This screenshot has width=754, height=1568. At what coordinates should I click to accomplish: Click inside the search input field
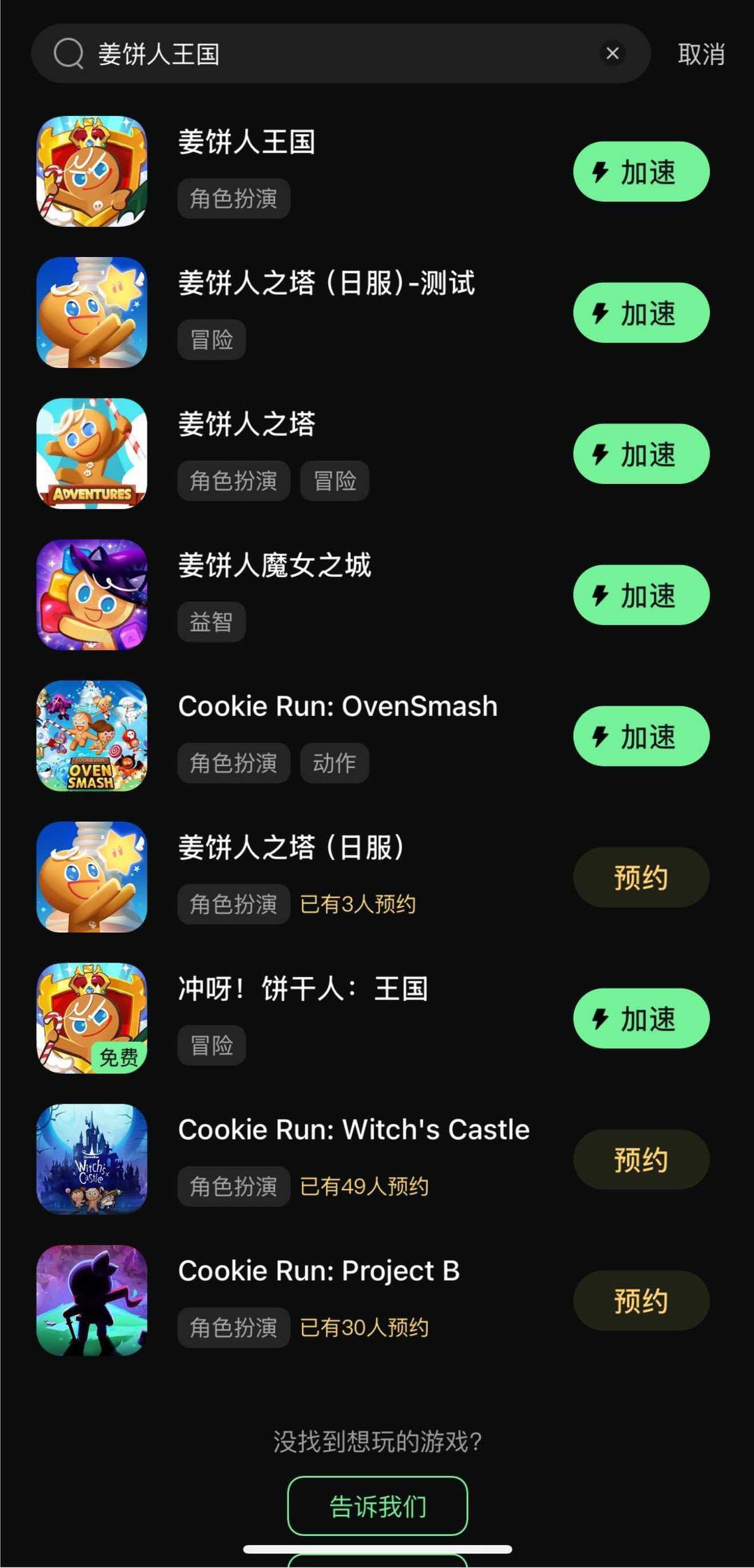pos(314,53)
